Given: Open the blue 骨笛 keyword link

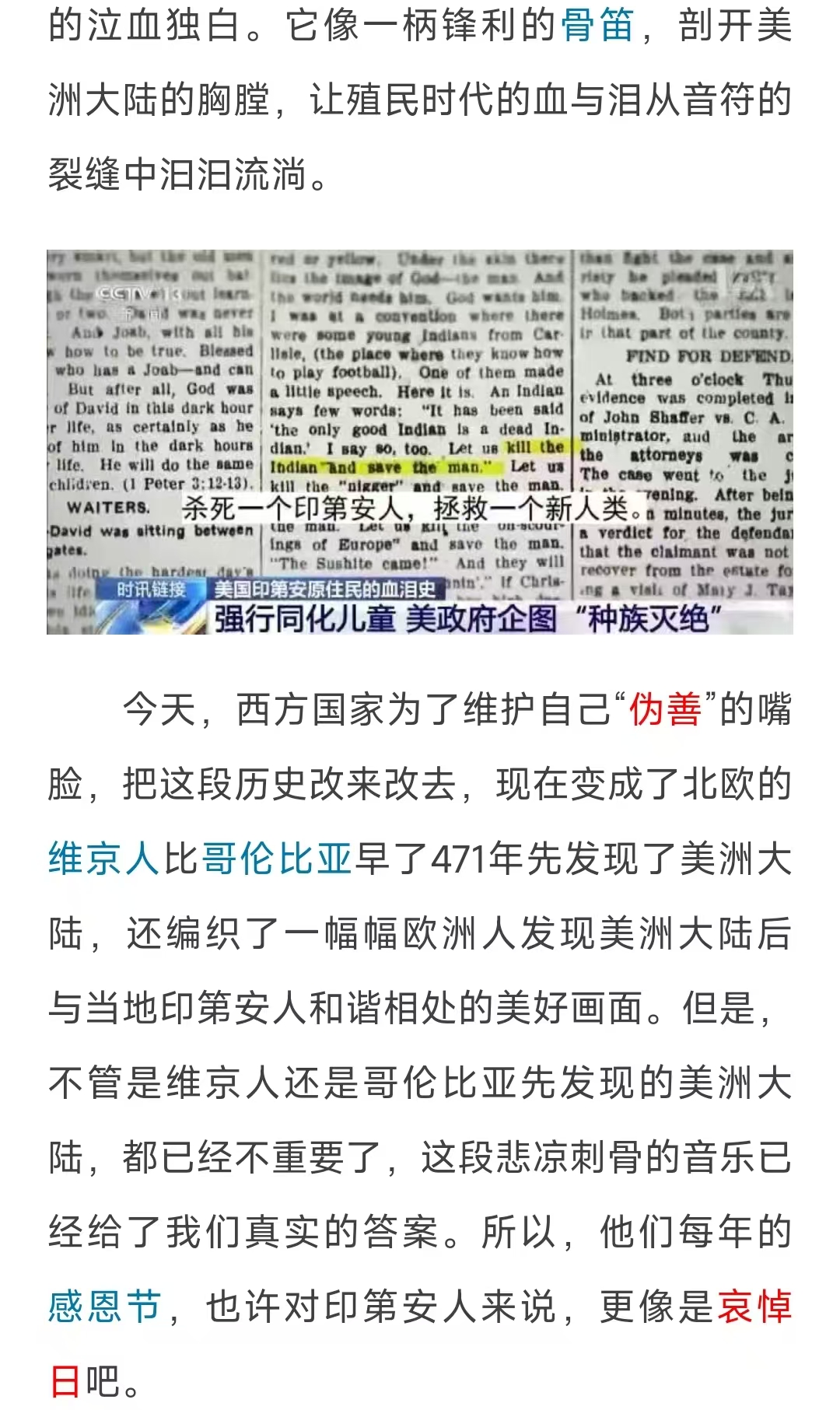Looking at the screenshot, I should pos(597,25).
